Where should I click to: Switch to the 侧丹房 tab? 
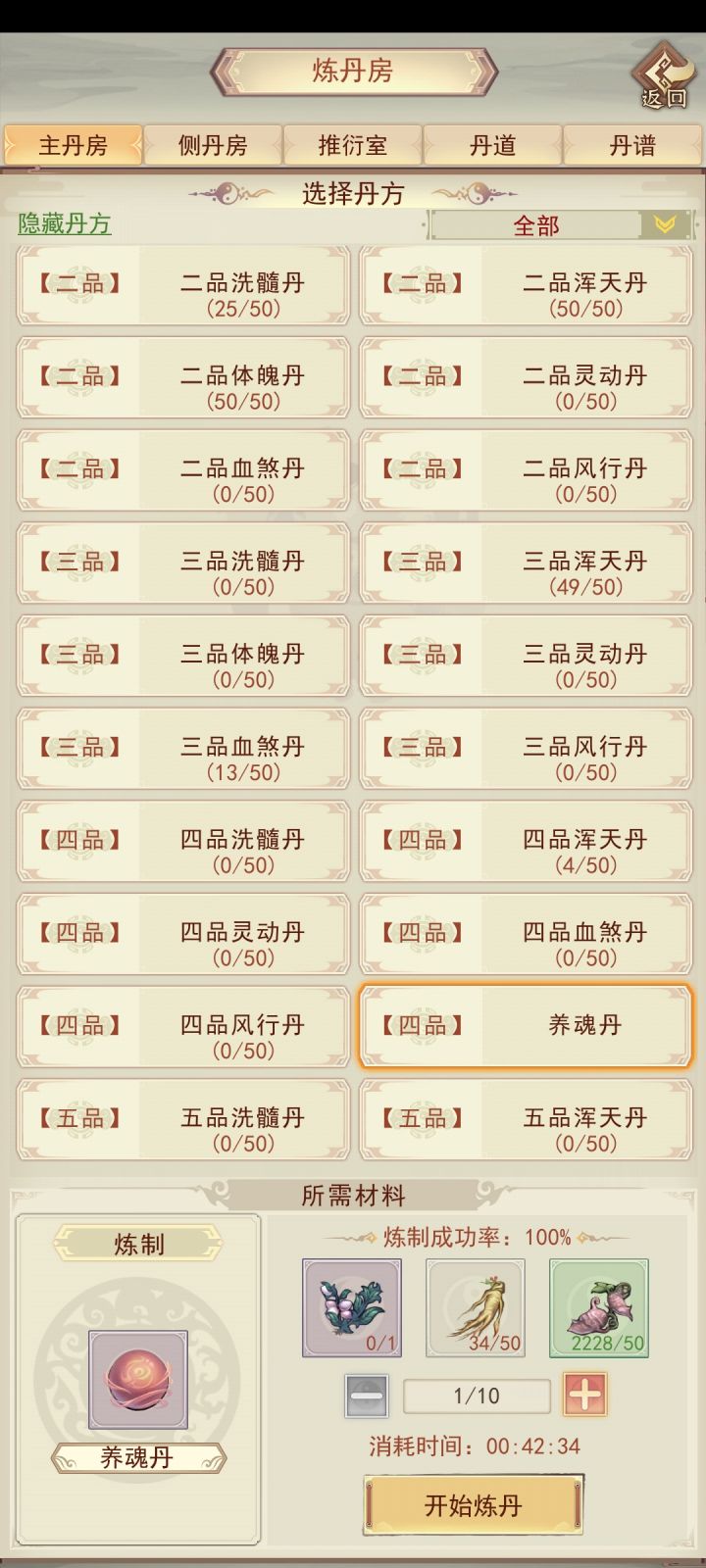[x=214, y=145]
